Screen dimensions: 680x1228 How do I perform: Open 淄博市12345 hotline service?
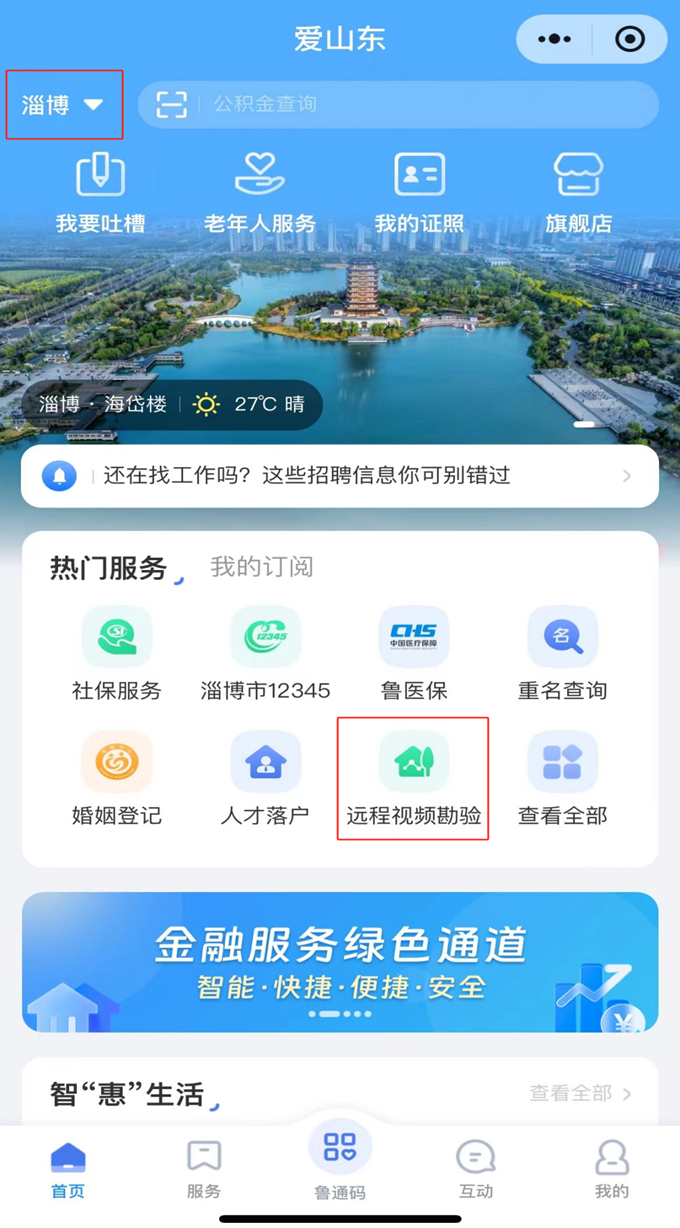point(265,654)
